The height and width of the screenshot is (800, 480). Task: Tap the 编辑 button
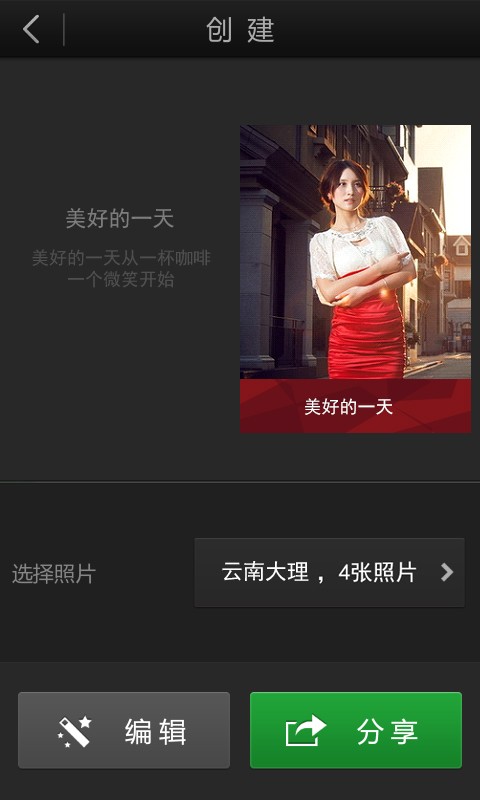124,730
